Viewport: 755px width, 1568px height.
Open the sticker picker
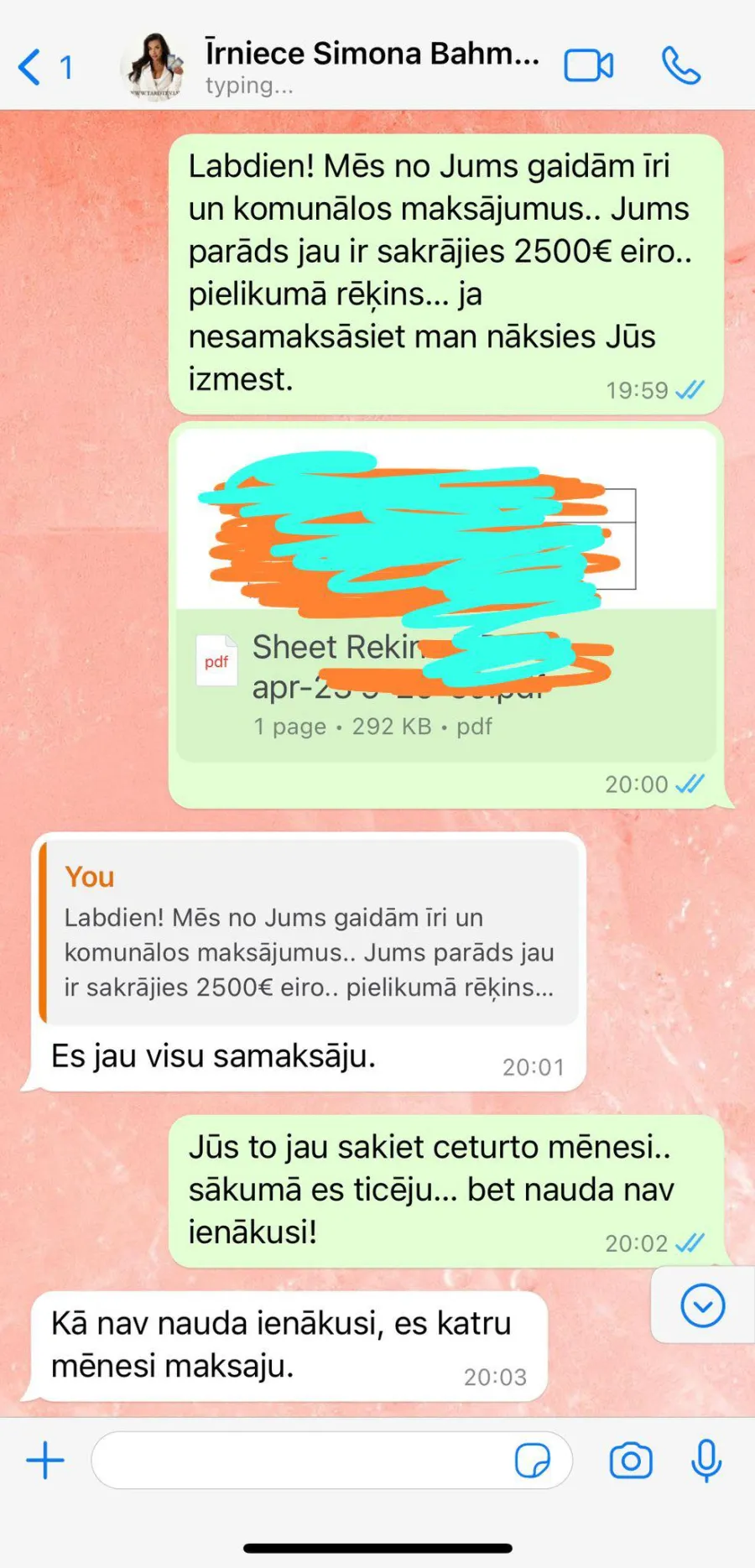coord(533,1461)
